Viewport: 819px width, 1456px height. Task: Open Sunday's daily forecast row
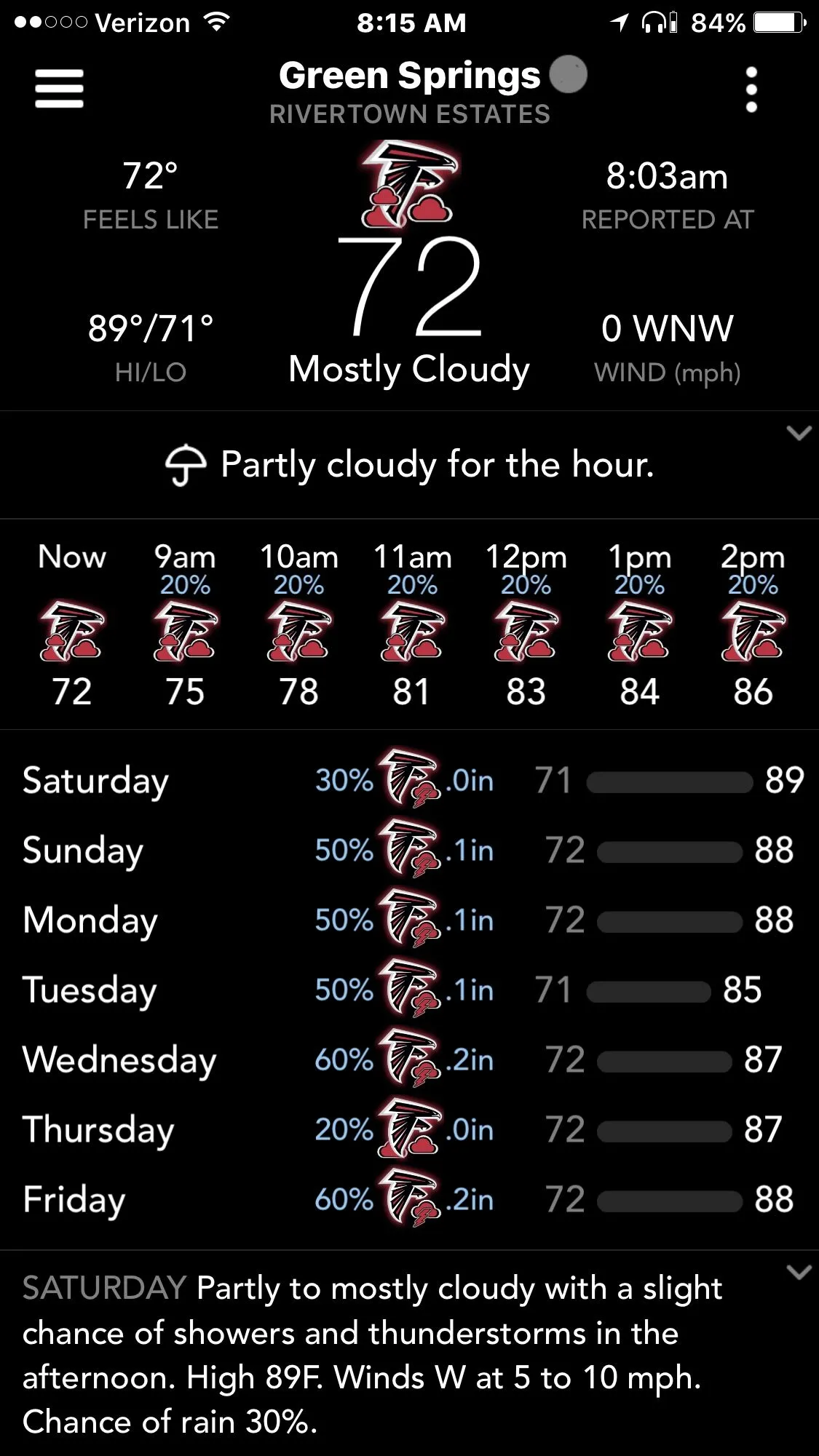(409, 850)
